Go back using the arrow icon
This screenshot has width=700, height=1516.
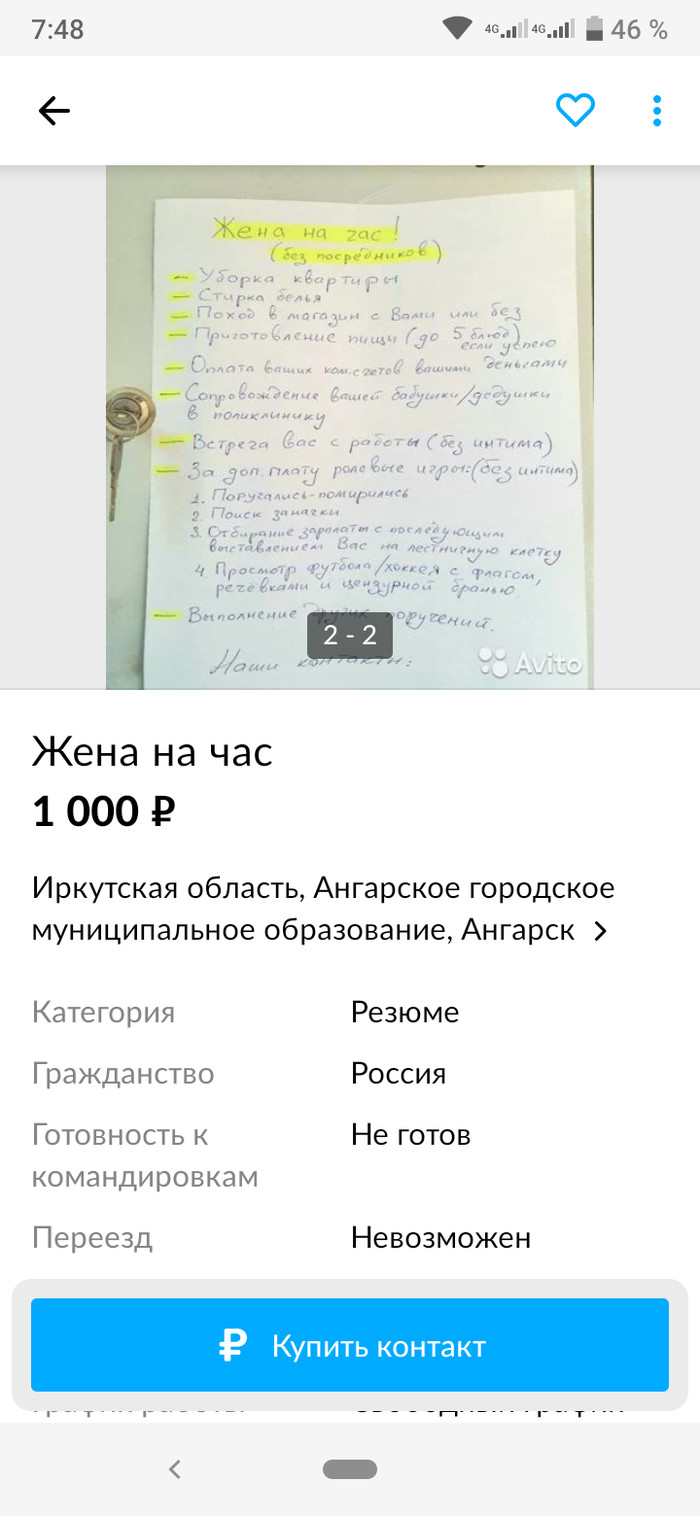(54, 111)
